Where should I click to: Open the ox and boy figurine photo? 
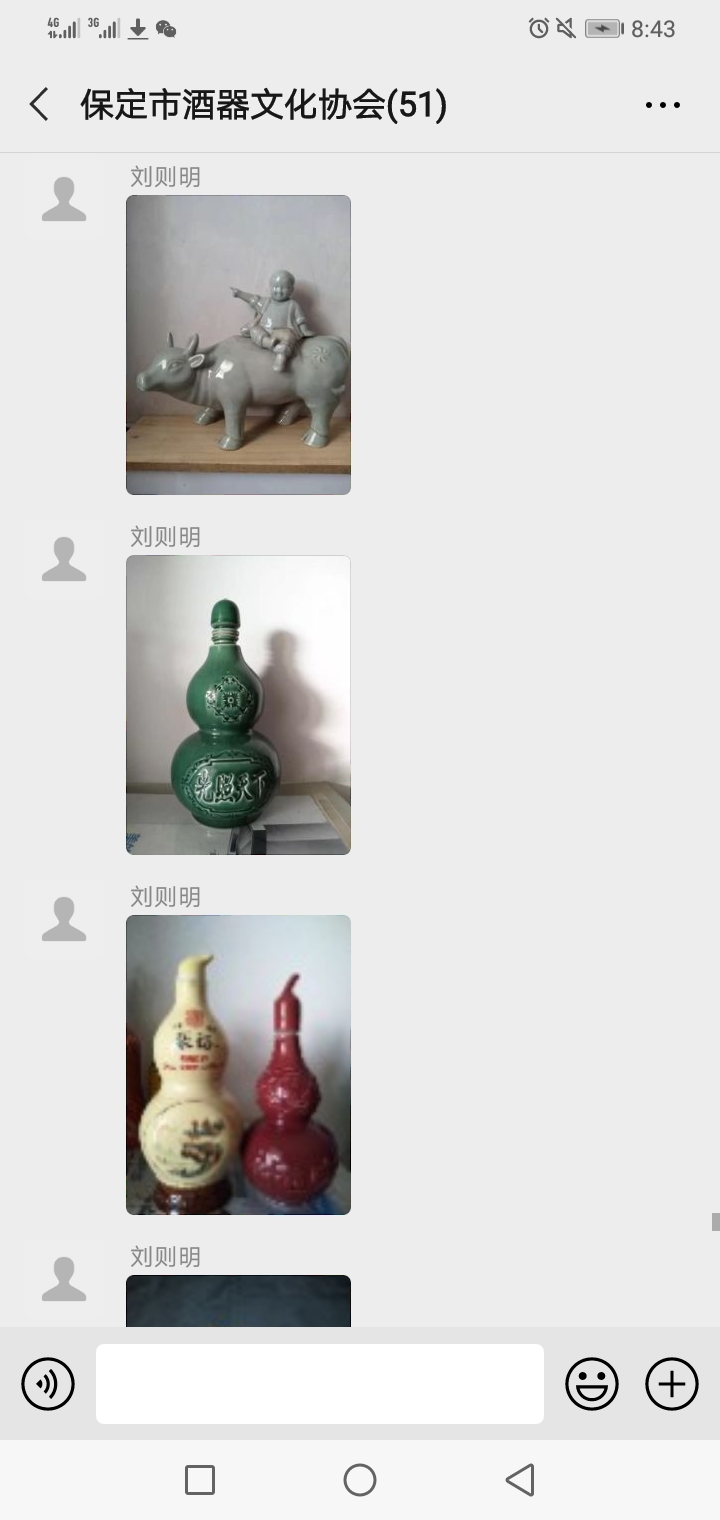(238, 345)
